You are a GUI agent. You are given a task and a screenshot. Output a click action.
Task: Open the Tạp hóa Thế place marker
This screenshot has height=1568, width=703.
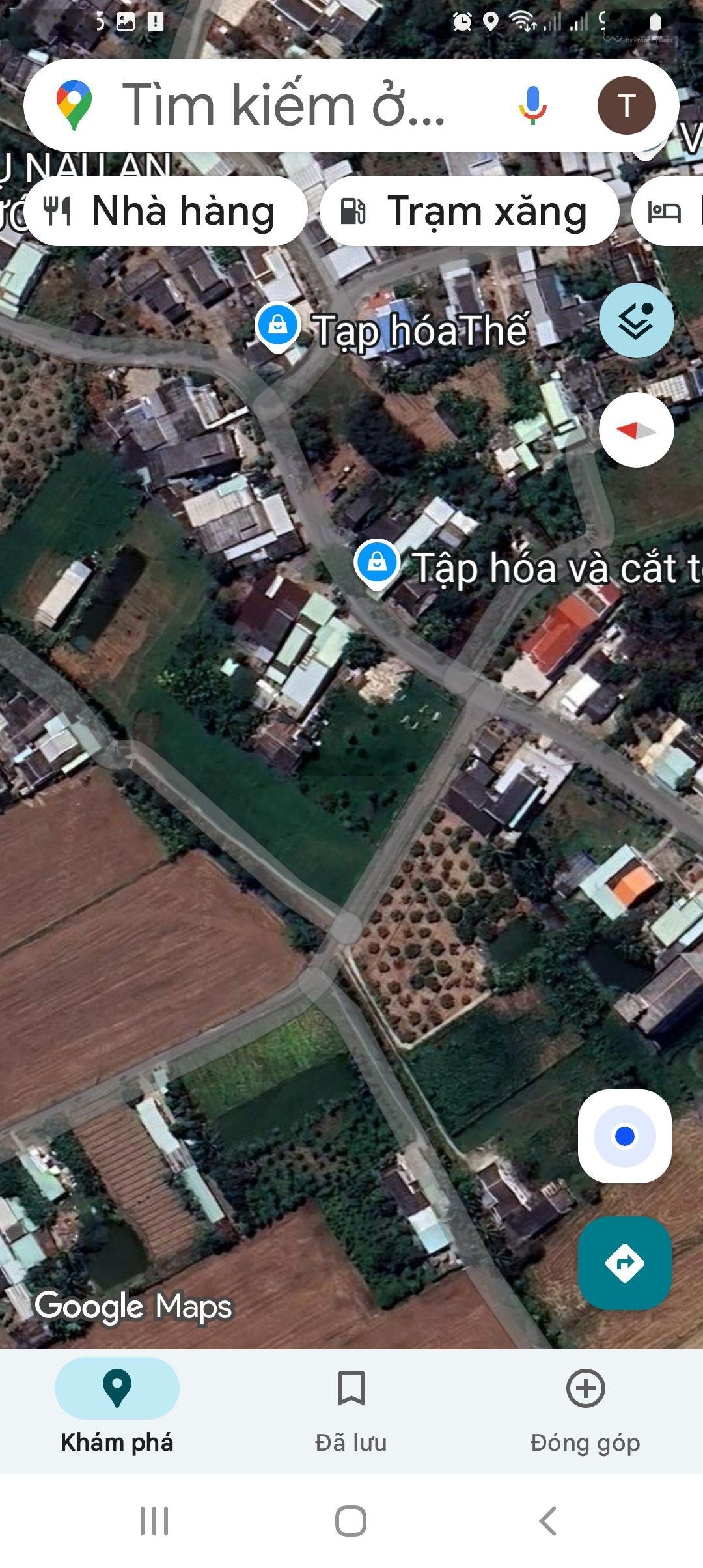(x=278, y=326)
